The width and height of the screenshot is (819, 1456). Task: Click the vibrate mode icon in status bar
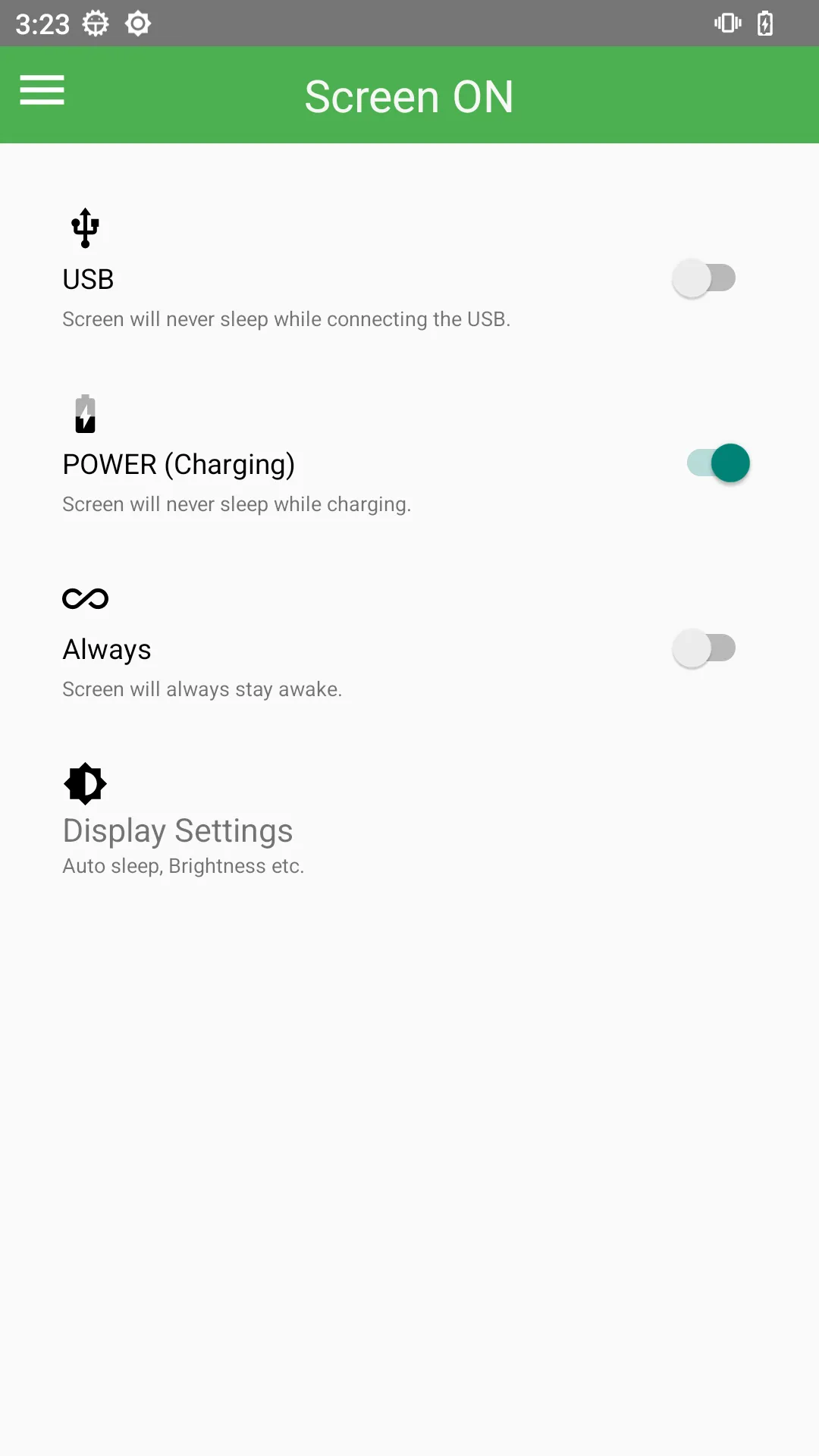click(726, 23)
